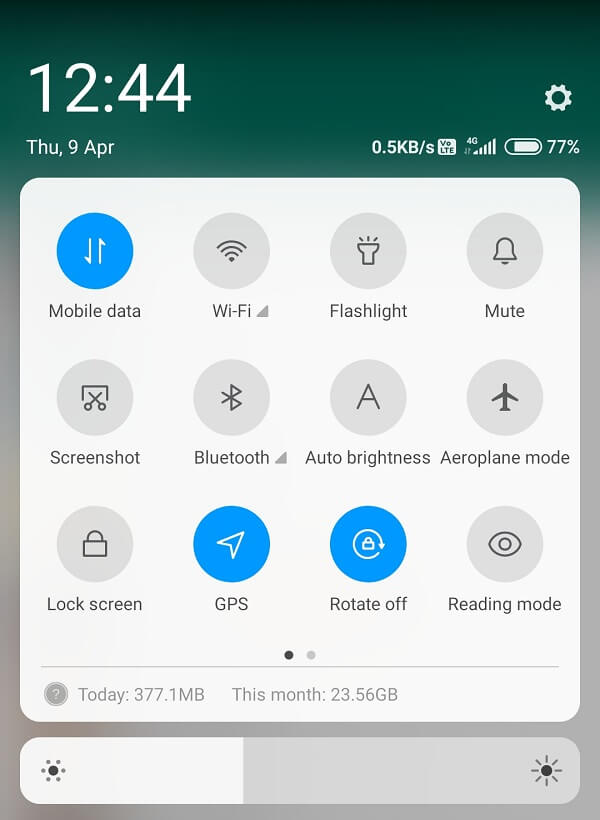Screen dimensions: 600x820
Task: Tap the brightness slider bar
Action: click(x=300, y=771)
